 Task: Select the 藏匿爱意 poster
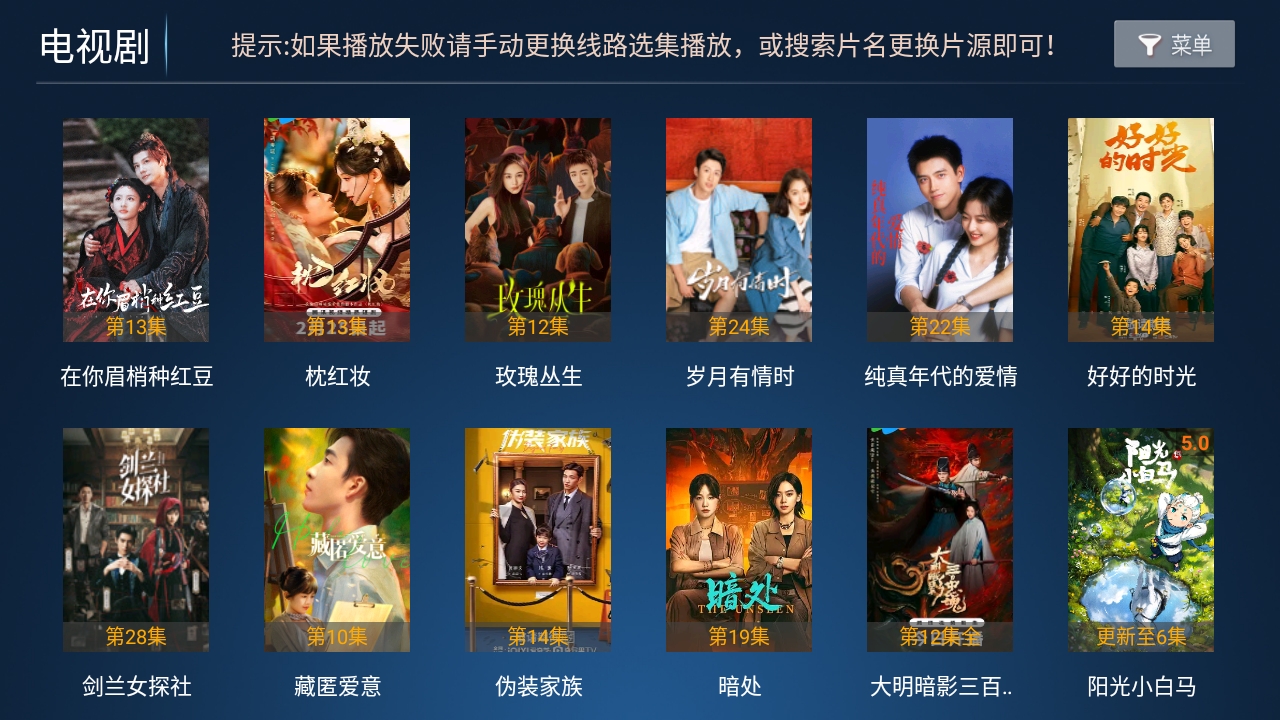337,540
